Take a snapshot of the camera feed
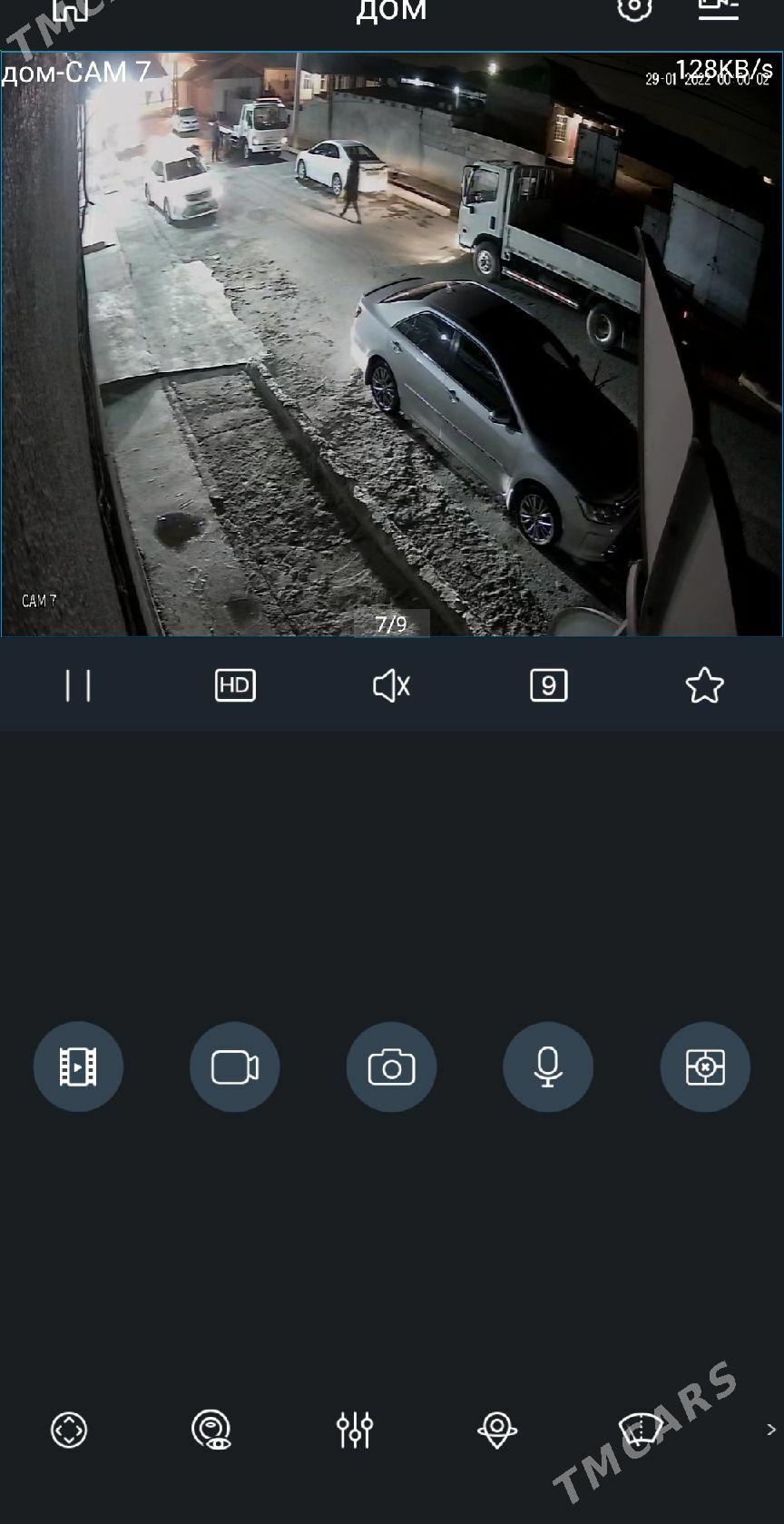784x1524 pixels. [x=391, y=1067]
